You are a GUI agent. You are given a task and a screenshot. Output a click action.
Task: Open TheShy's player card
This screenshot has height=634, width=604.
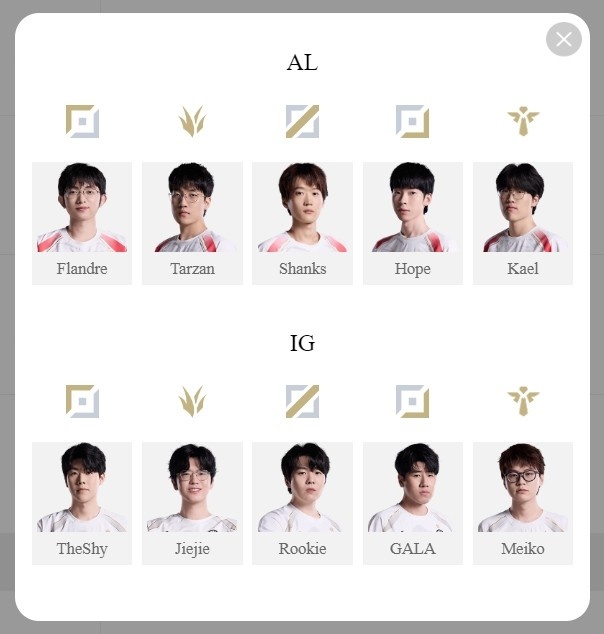coord(82,502)
